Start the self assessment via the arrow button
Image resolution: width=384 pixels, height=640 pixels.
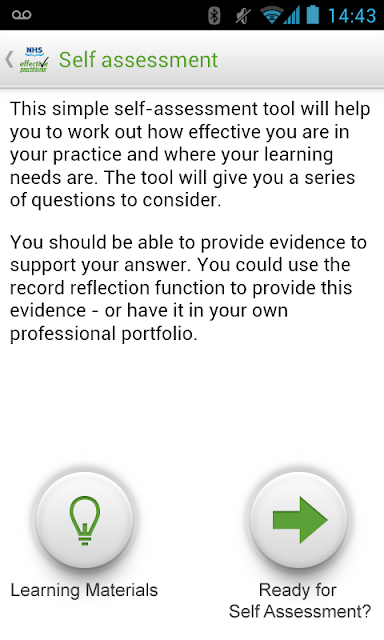pos(299,520)
